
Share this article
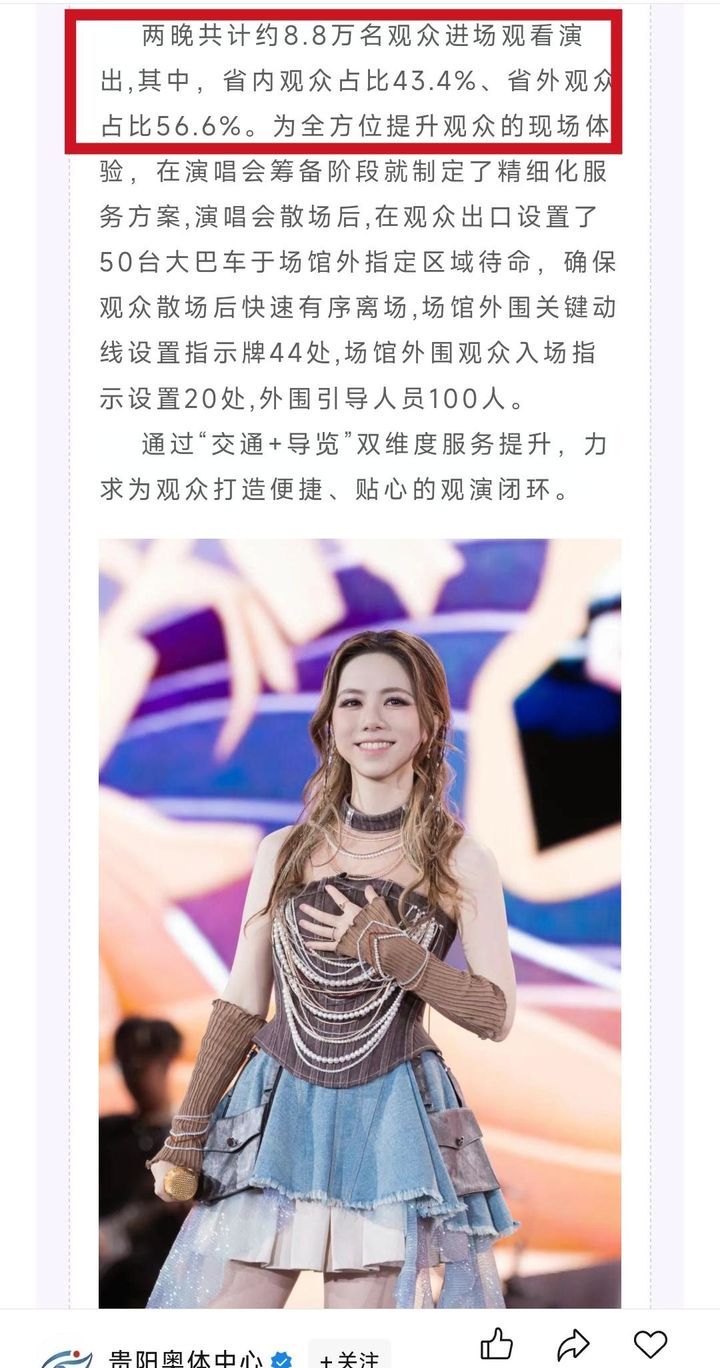(x=572, y=1342)
